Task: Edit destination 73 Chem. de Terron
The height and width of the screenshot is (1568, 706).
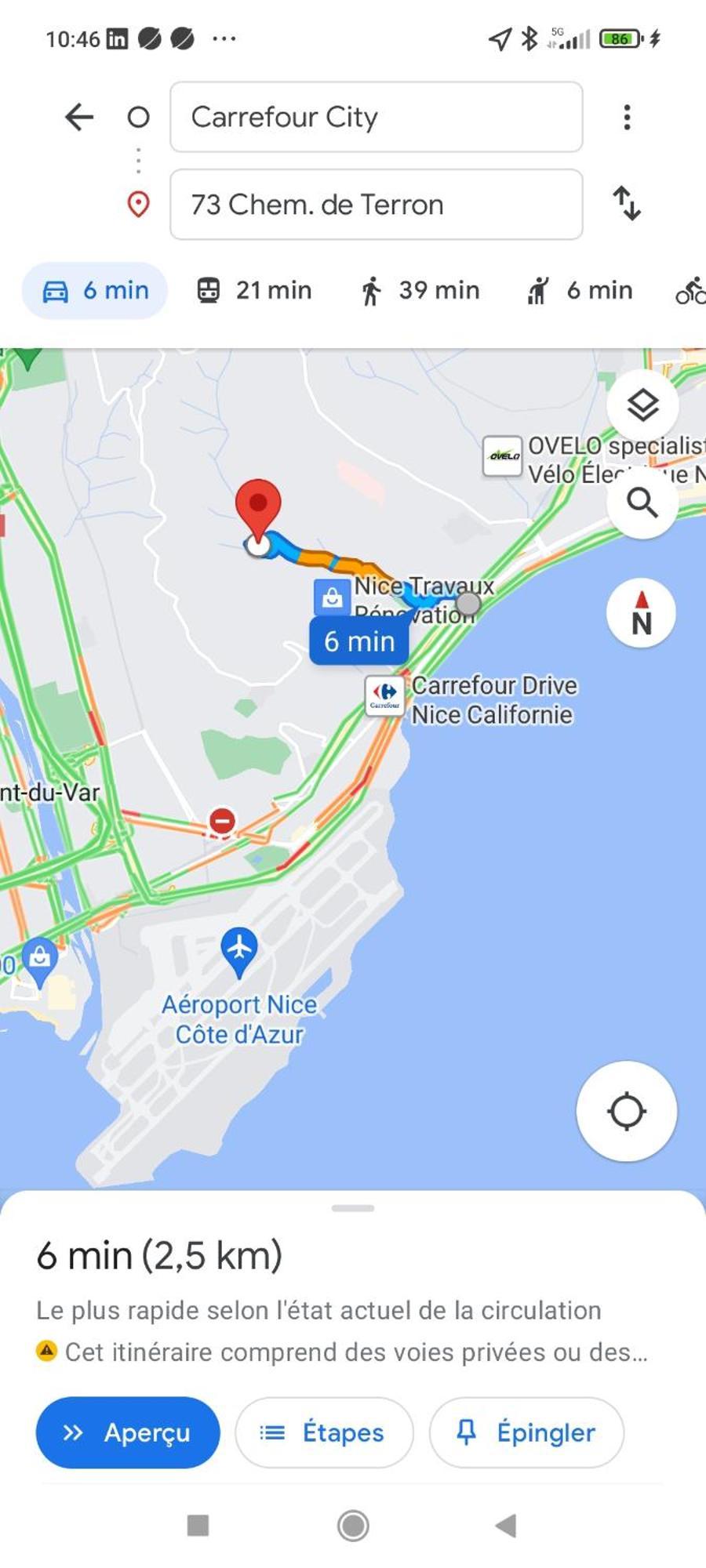Action: coord(376,205)
